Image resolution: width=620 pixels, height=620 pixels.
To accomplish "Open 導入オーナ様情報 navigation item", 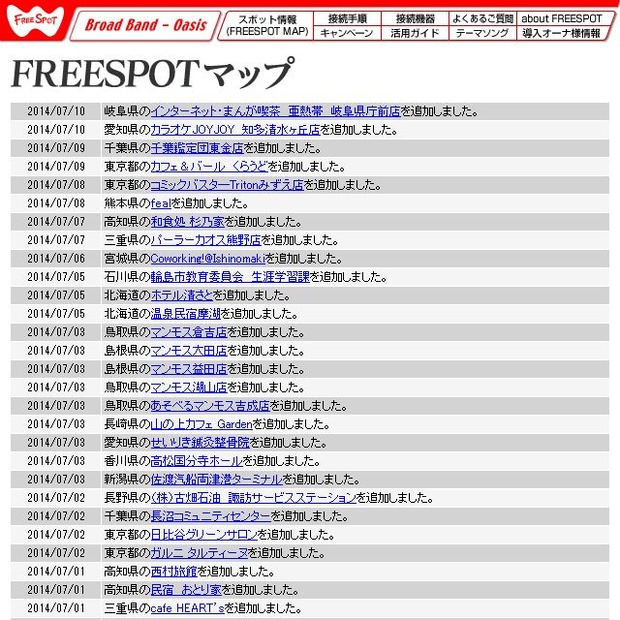I will coord(561,33).
